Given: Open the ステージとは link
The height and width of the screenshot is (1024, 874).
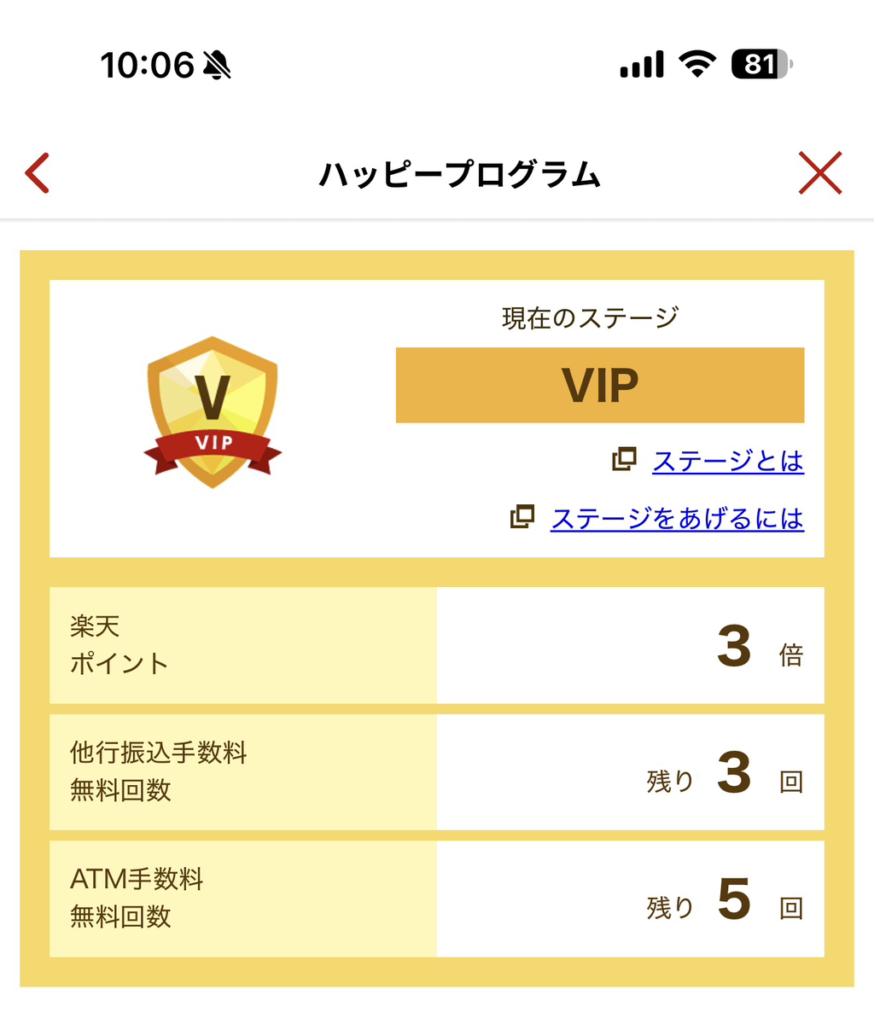Looking at the screenshot, I should click(727, 461).
